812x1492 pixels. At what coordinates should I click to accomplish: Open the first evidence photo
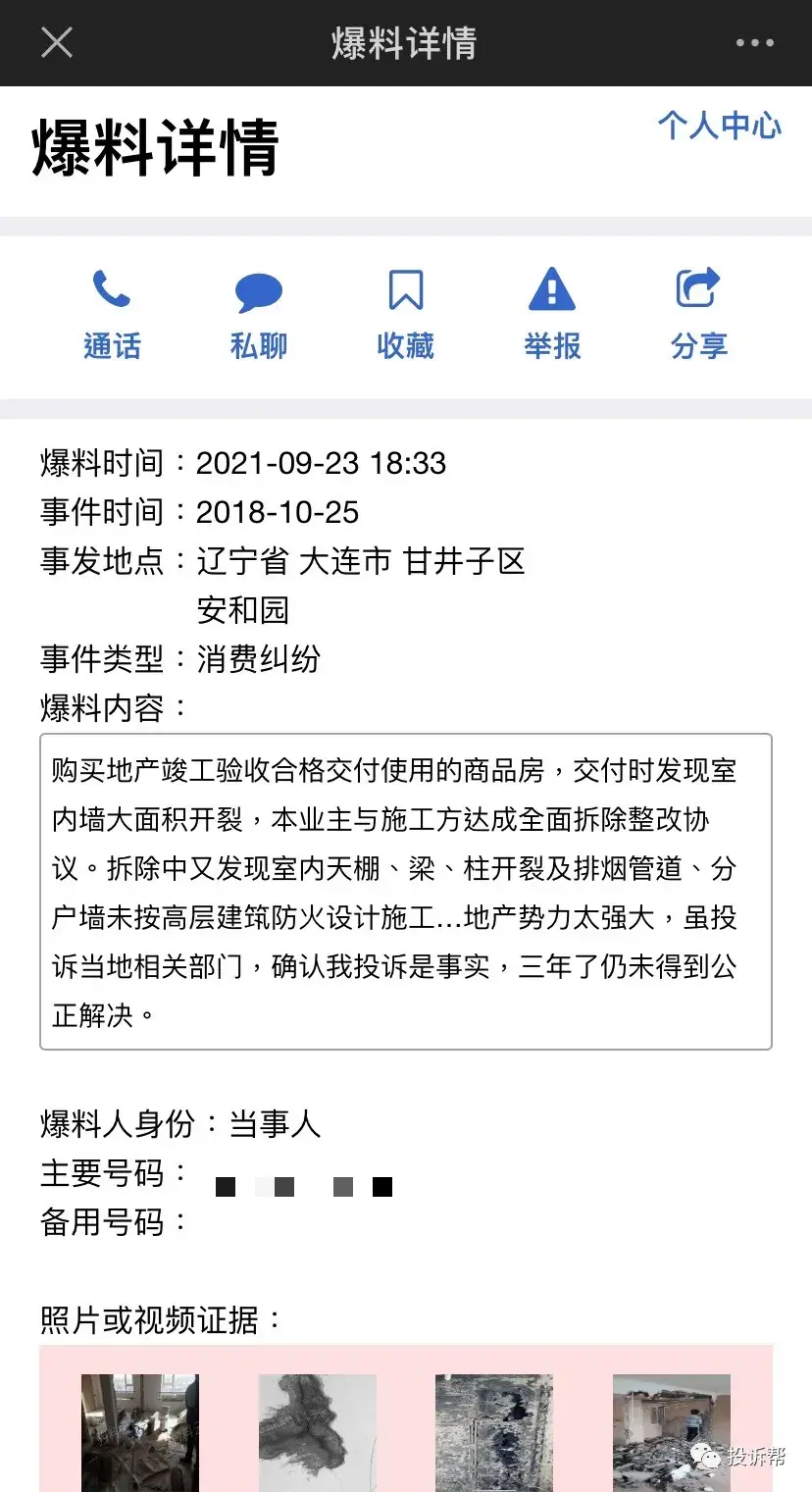[x=140, y=1432]
